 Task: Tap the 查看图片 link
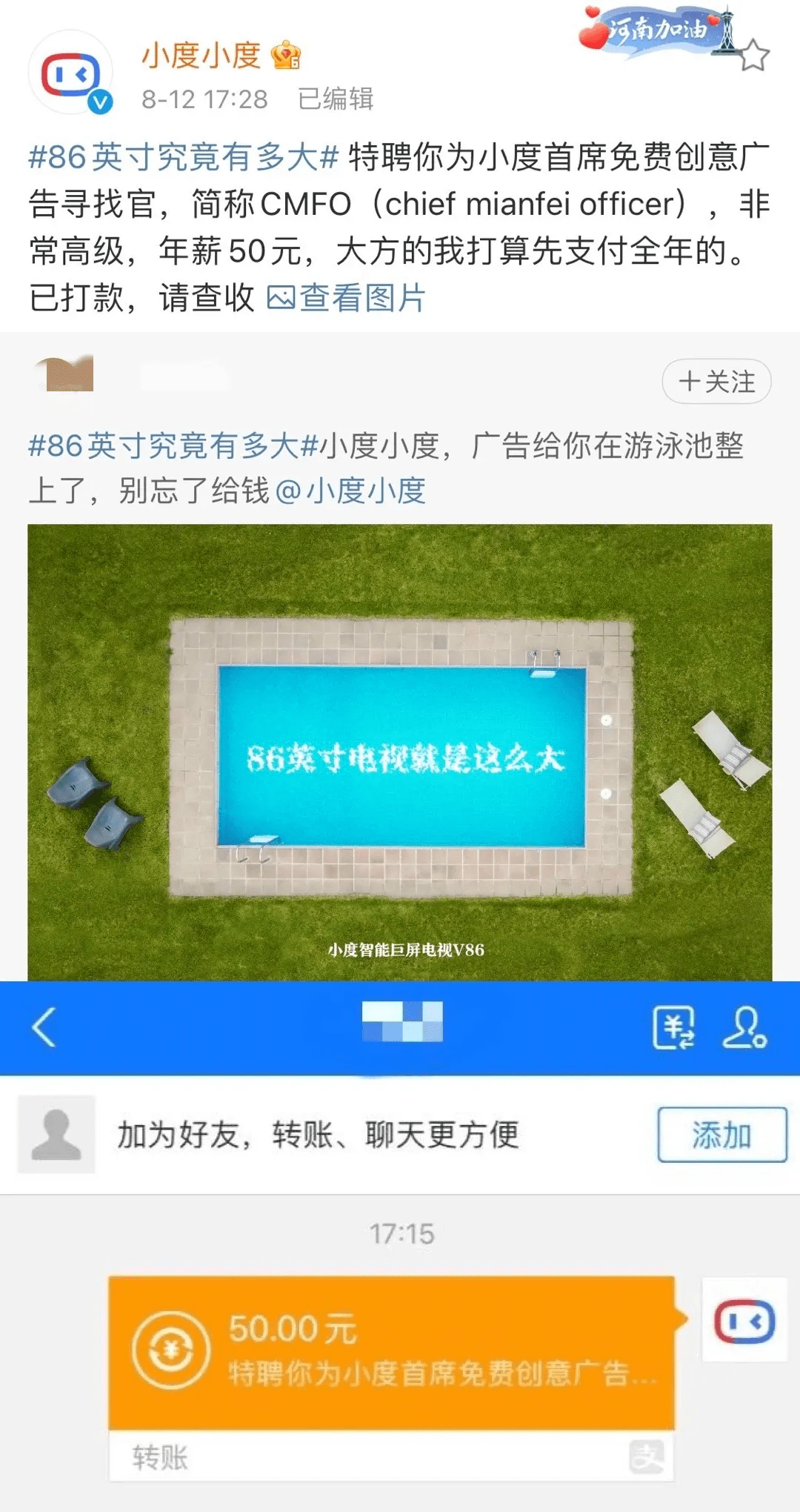[x=347, y=297]
